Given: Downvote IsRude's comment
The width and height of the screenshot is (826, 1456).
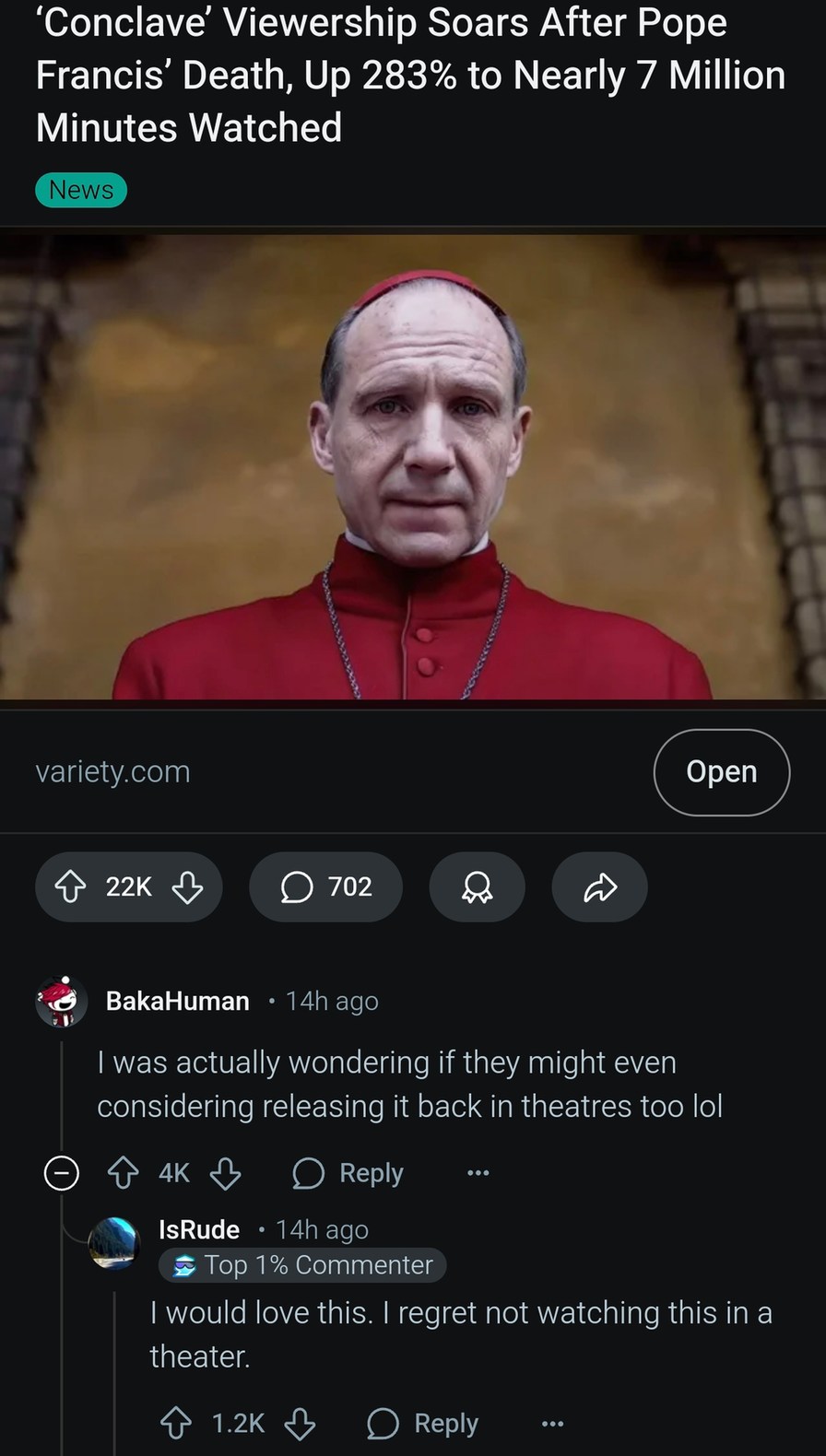Looking at the screenshot, I should (299, 1424).
